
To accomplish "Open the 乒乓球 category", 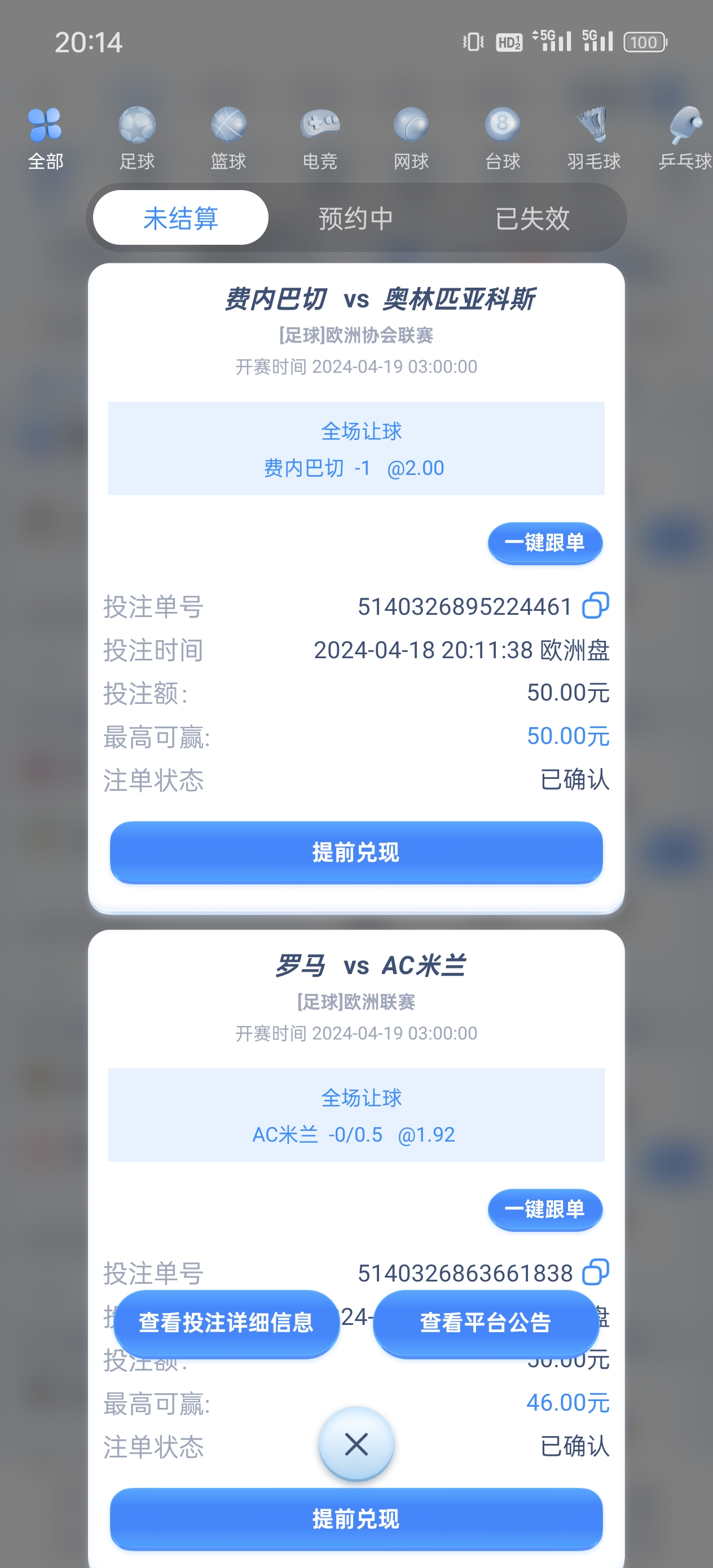I will pyautogui.click(x=685, y=138).
